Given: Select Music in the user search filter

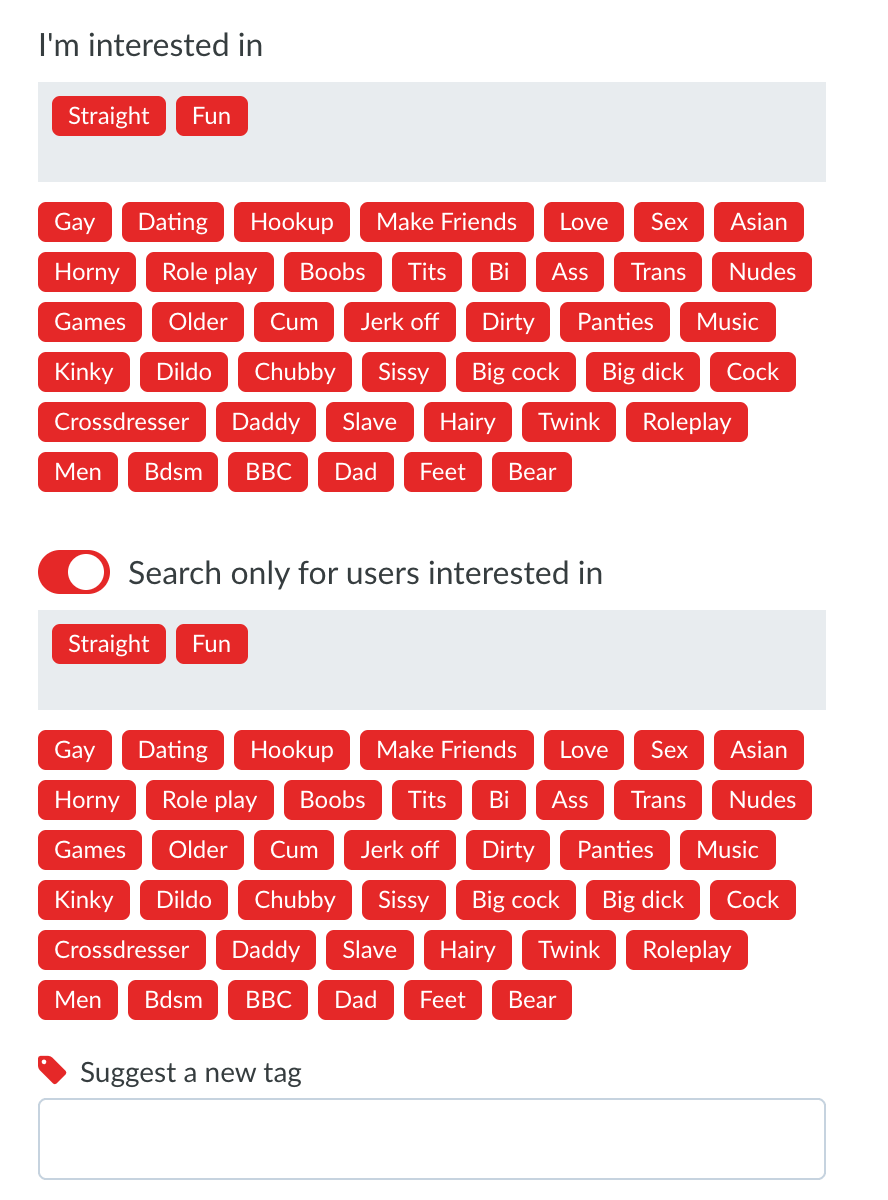Looking at the screenshot, I should [727, 850].
